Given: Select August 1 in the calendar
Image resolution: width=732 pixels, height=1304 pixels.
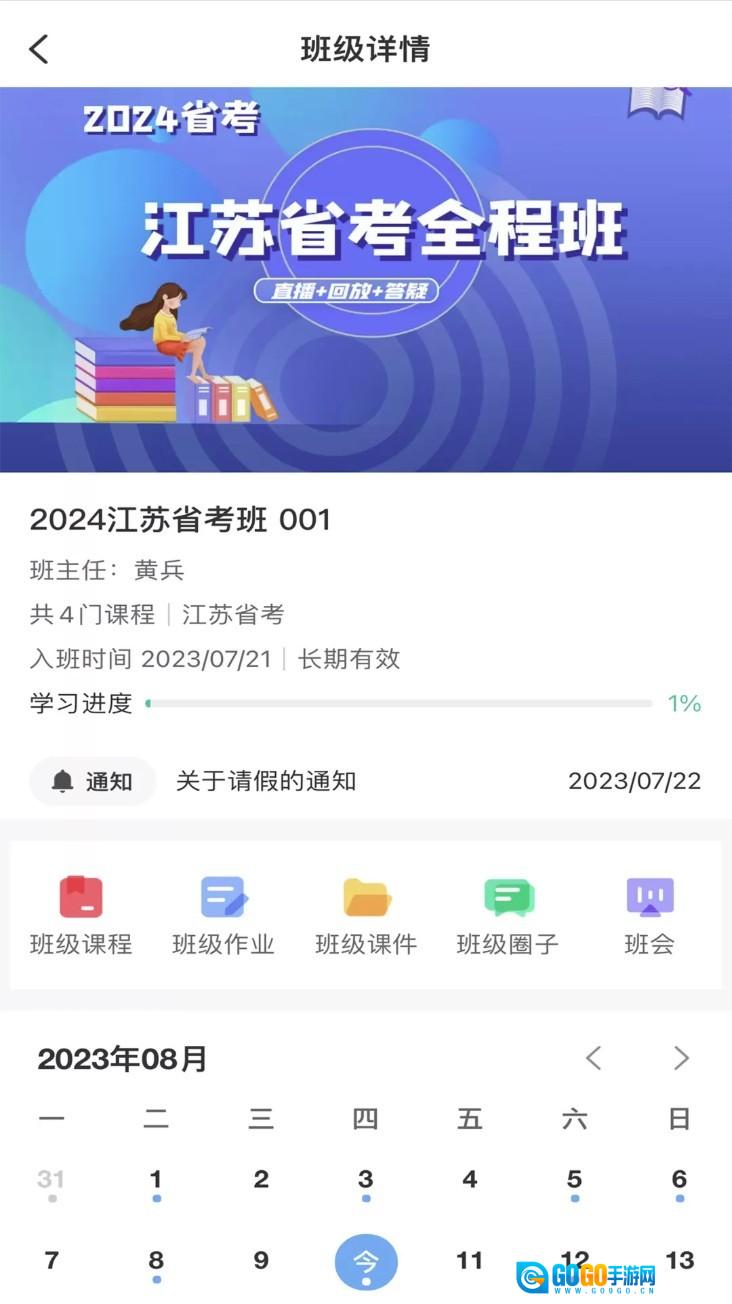Looking at the screenshot, I should click(x=156, y=1180).
